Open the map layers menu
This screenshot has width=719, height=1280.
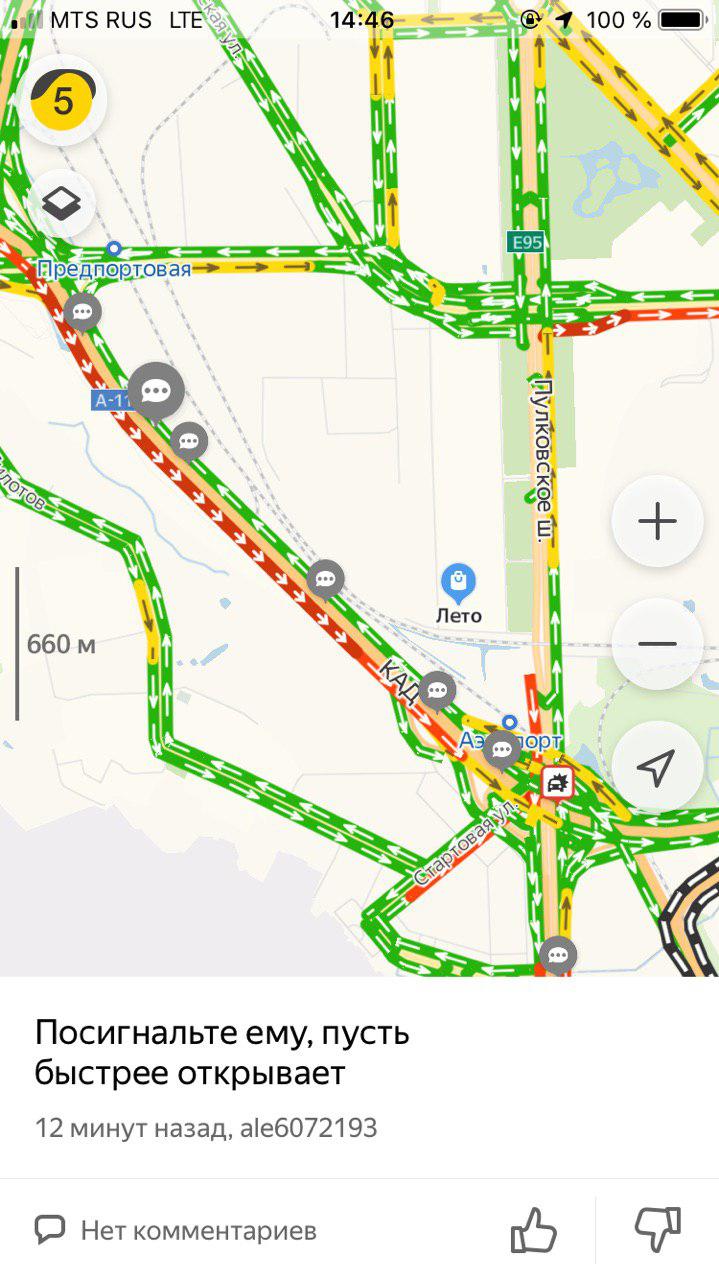click(x=63, y=205)
